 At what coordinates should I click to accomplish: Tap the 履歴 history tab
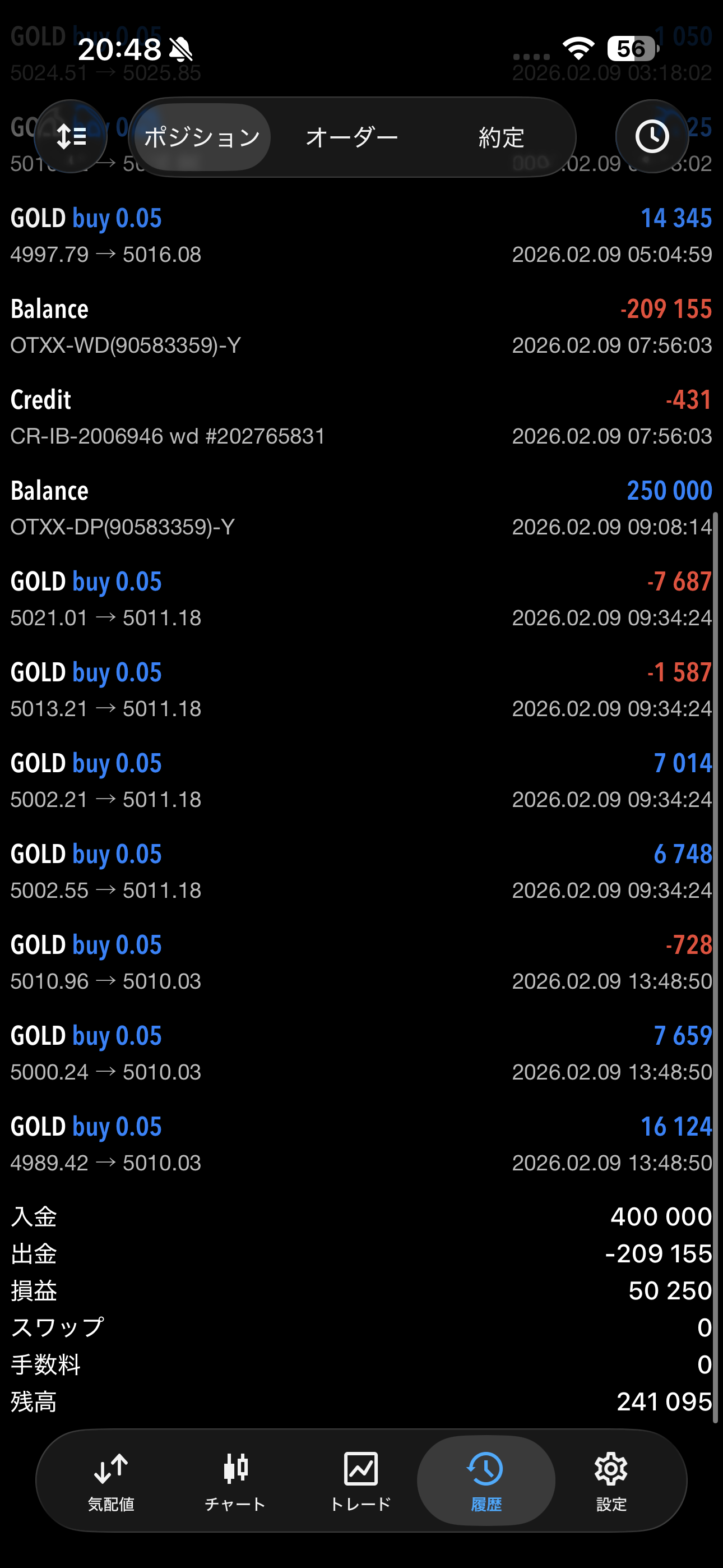[486, 1481]
